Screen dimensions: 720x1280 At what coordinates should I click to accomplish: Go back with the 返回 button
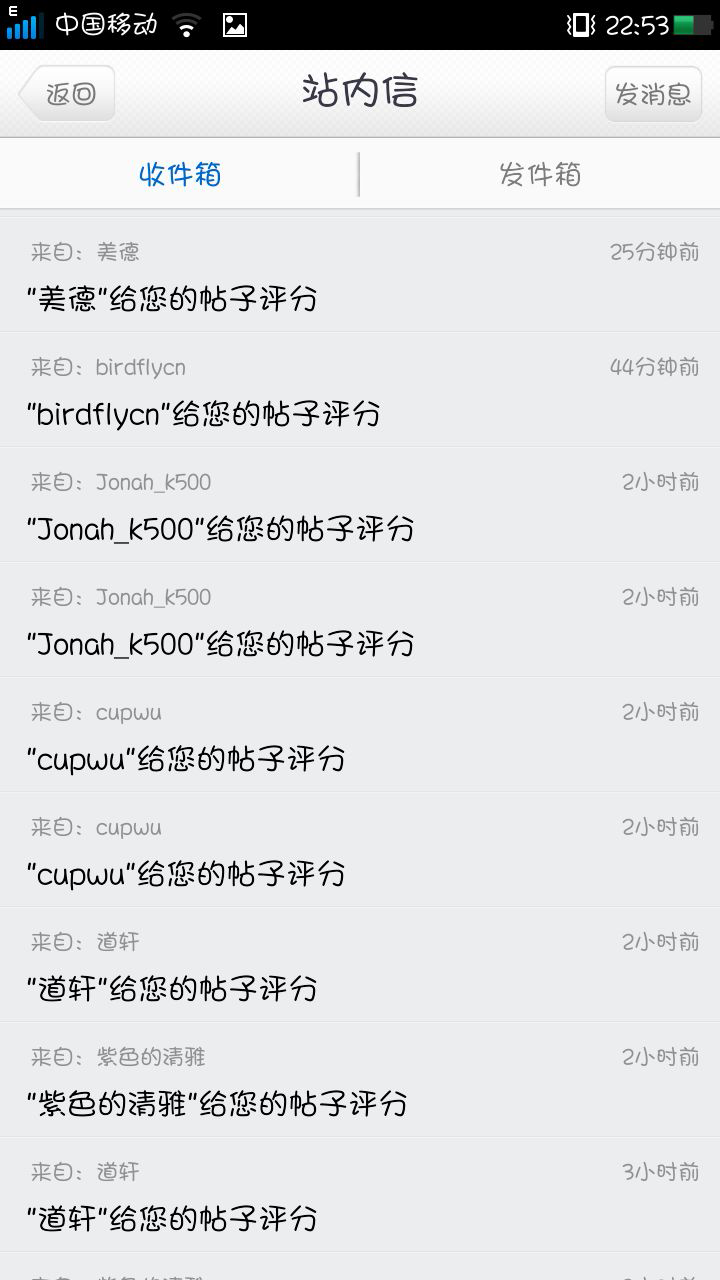(x=68, y=94)
